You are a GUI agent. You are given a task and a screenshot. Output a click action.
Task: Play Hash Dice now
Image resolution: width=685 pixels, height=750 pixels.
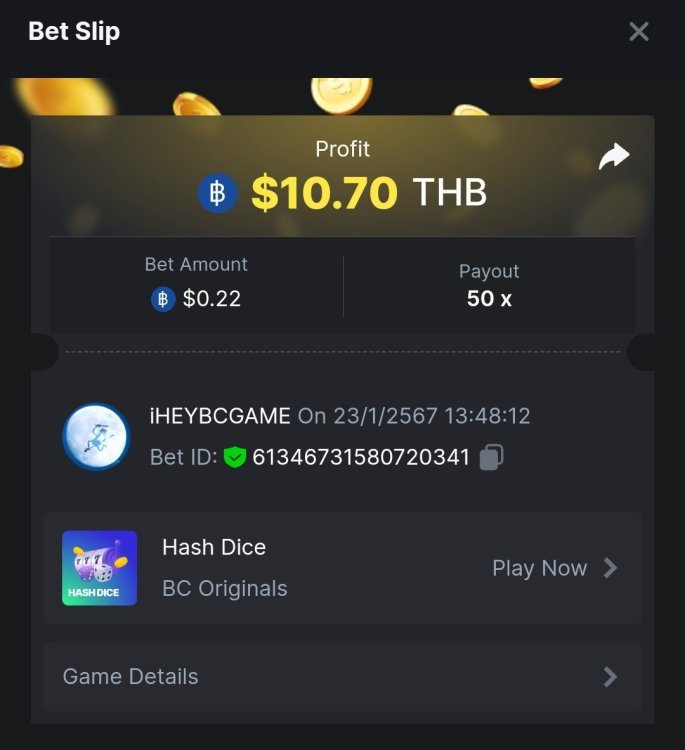pos(554,568)
